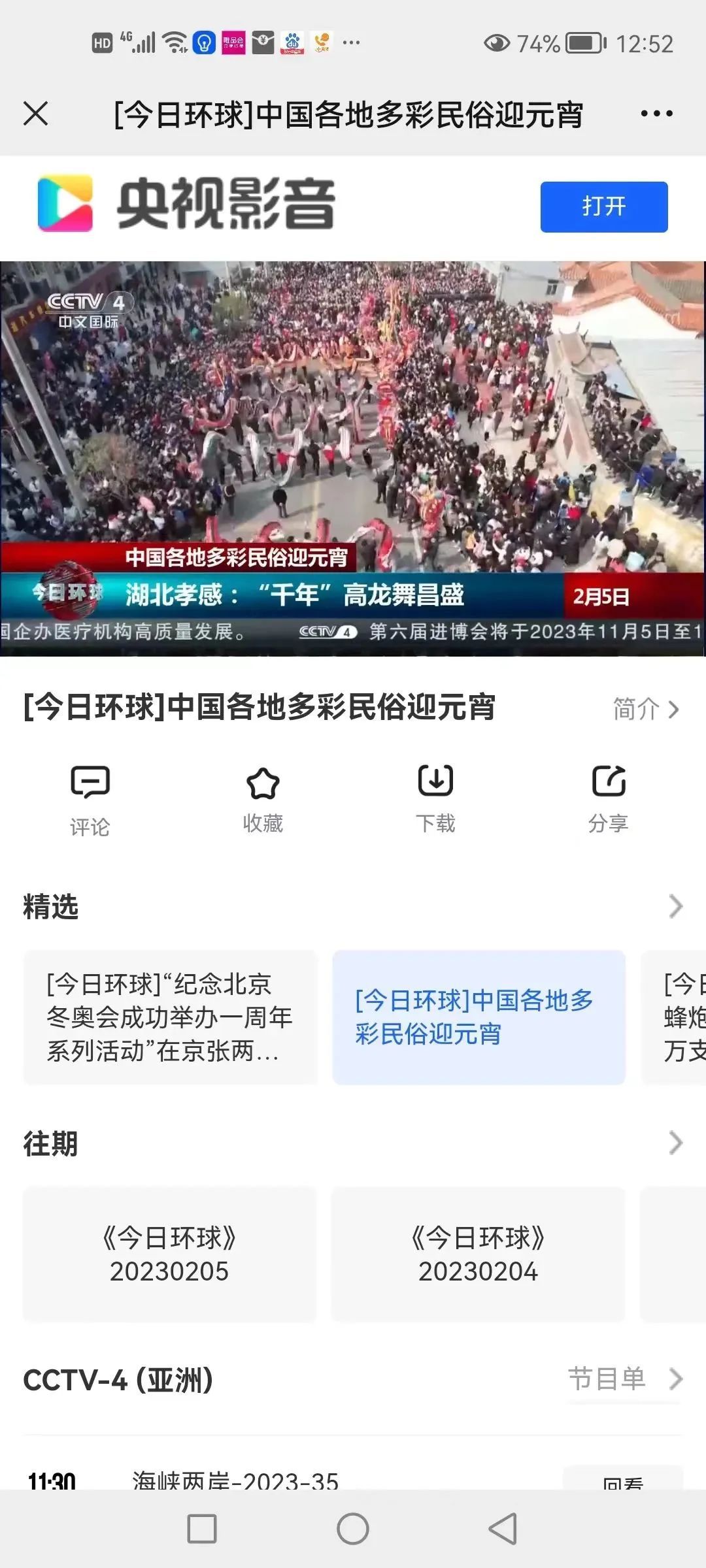Tap the blue 打开 button
The width and height of the screenshot is (706, 1568).
(603, 207)
